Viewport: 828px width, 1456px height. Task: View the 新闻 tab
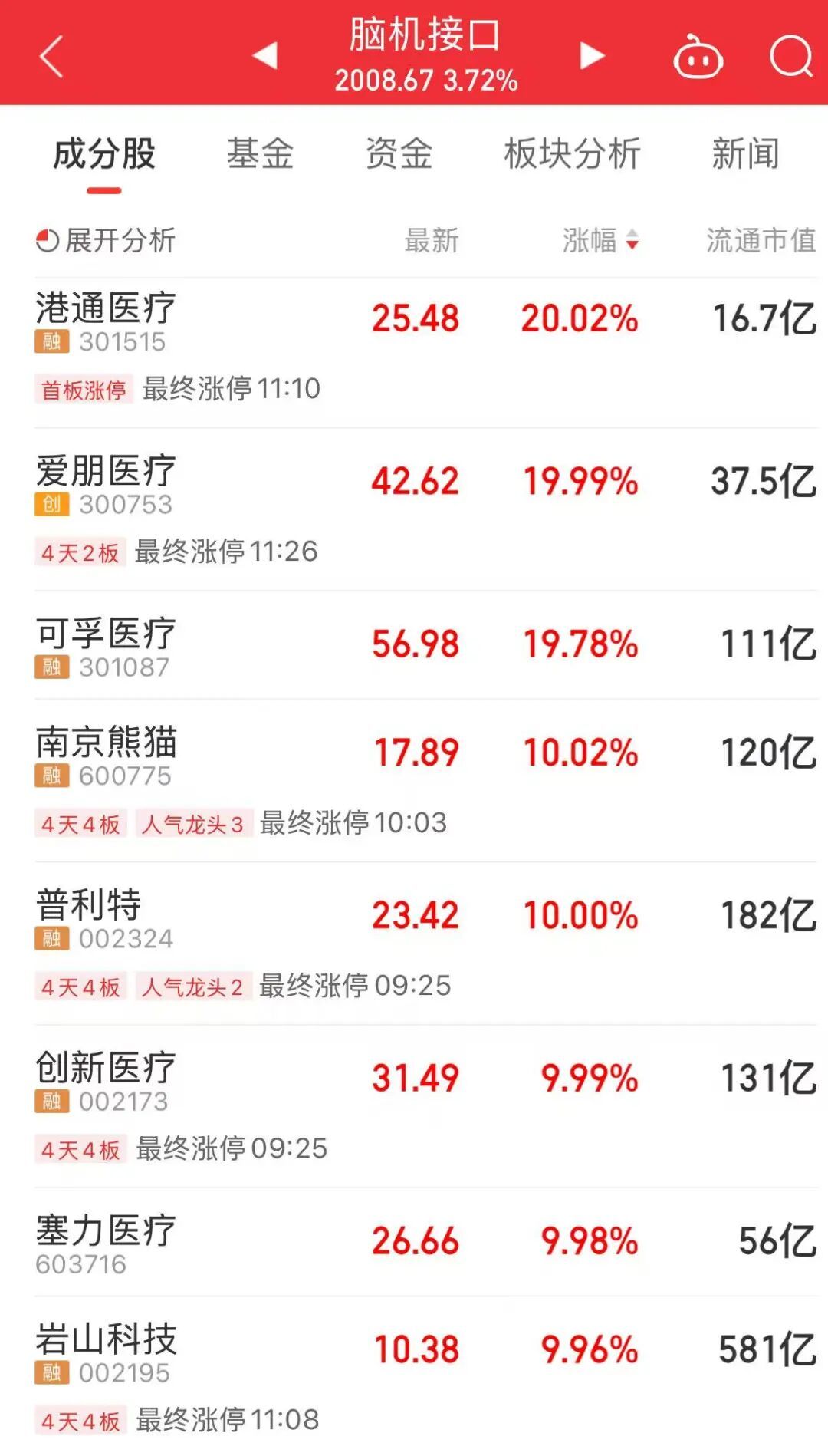point(745,154)
